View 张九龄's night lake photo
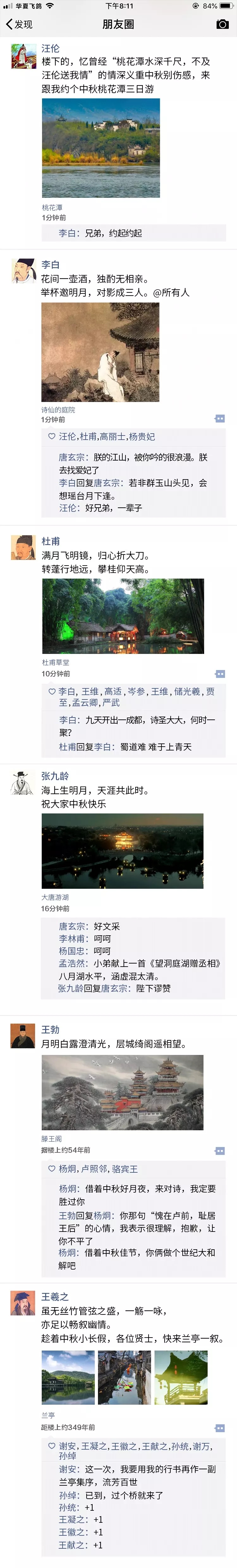The height and width of the screenshot is (1568, 237). coord(122,850)
